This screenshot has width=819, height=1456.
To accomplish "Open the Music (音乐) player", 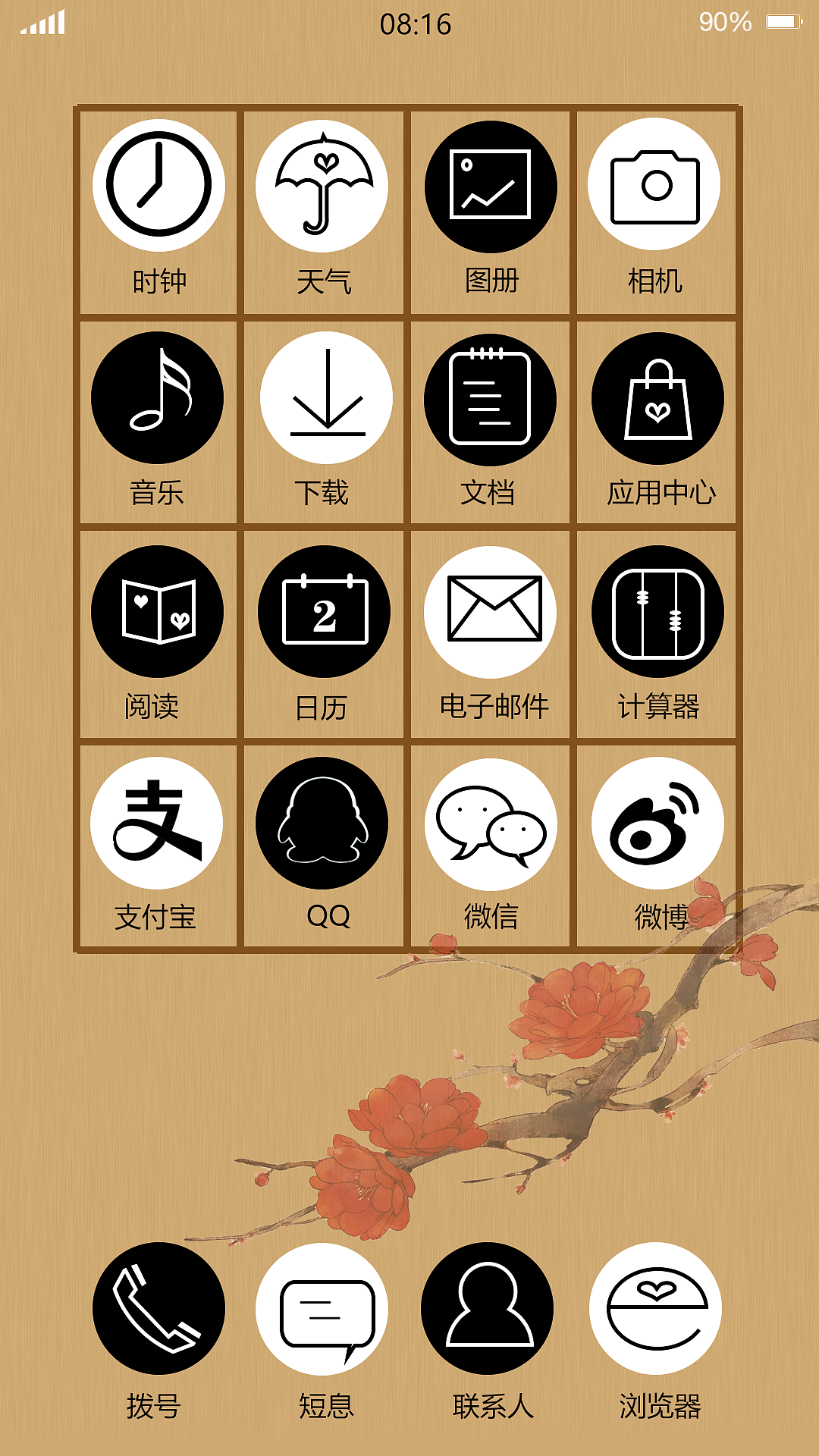I will 157,398.
